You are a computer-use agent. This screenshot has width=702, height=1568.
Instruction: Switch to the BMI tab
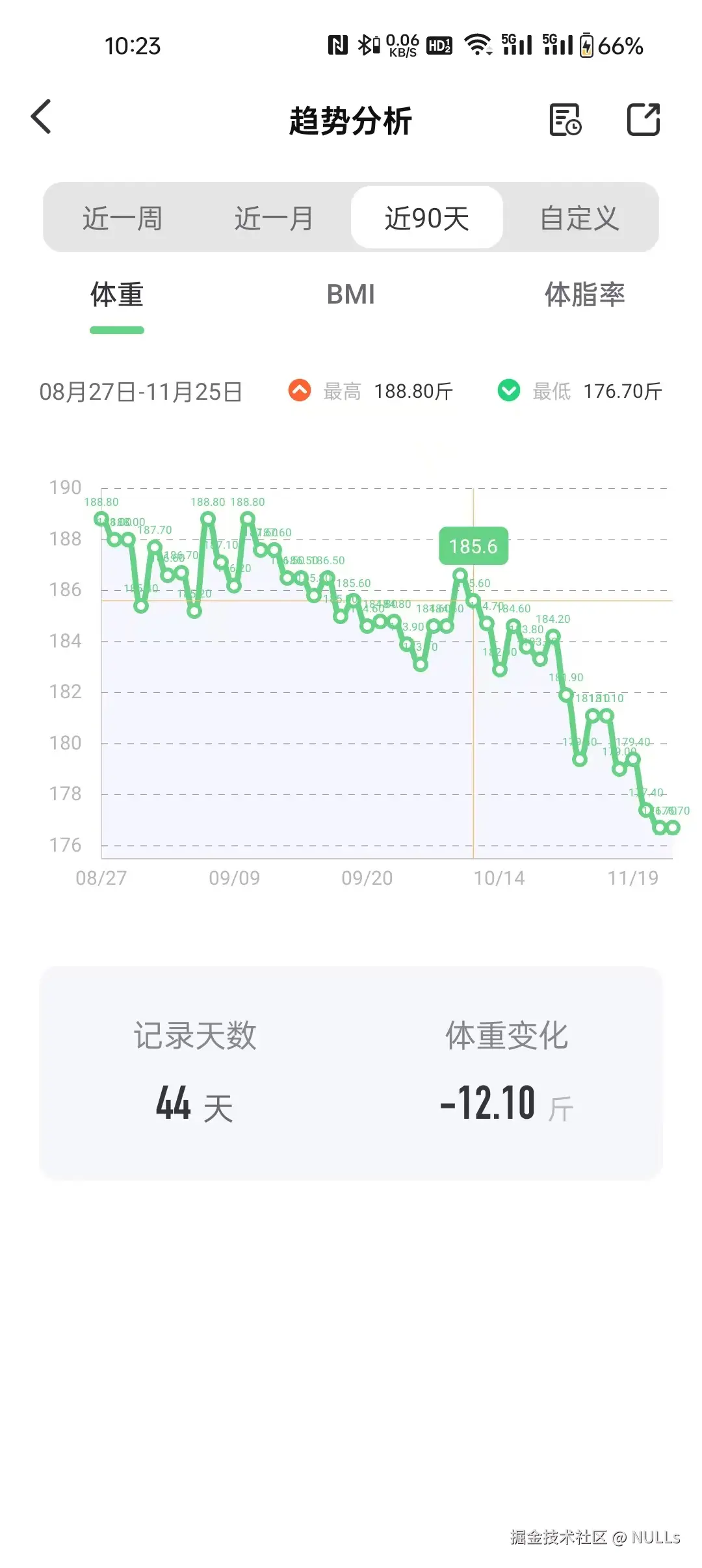point(351,294)
